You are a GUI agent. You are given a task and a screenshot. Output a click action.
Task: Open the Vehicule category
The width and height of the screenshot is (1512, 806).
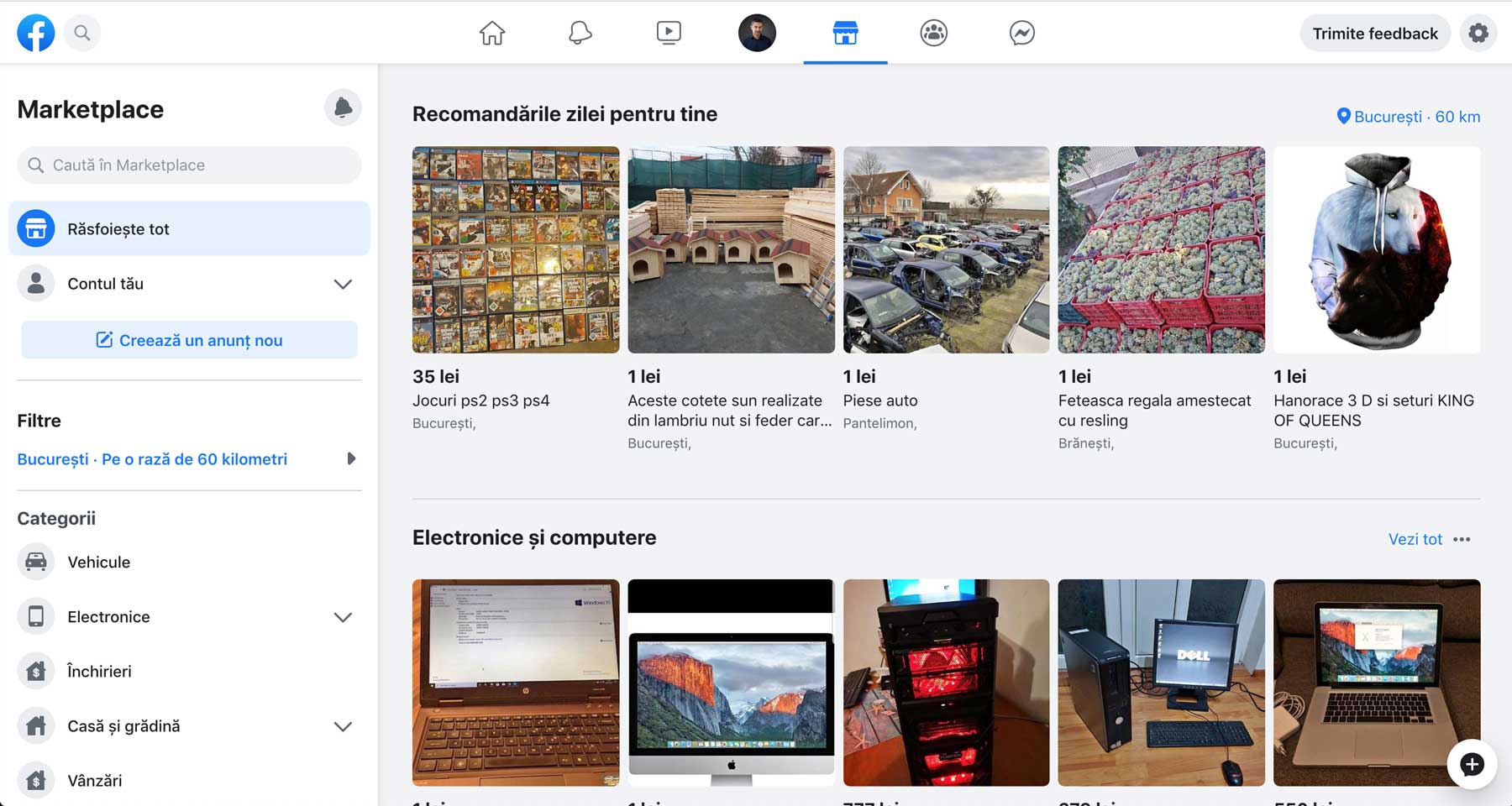98,563
